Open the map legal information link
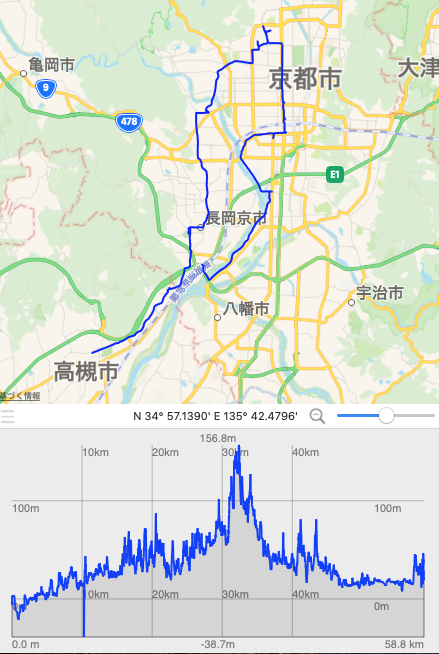This screenshot has width=439, height=654. tap(20, 396)
